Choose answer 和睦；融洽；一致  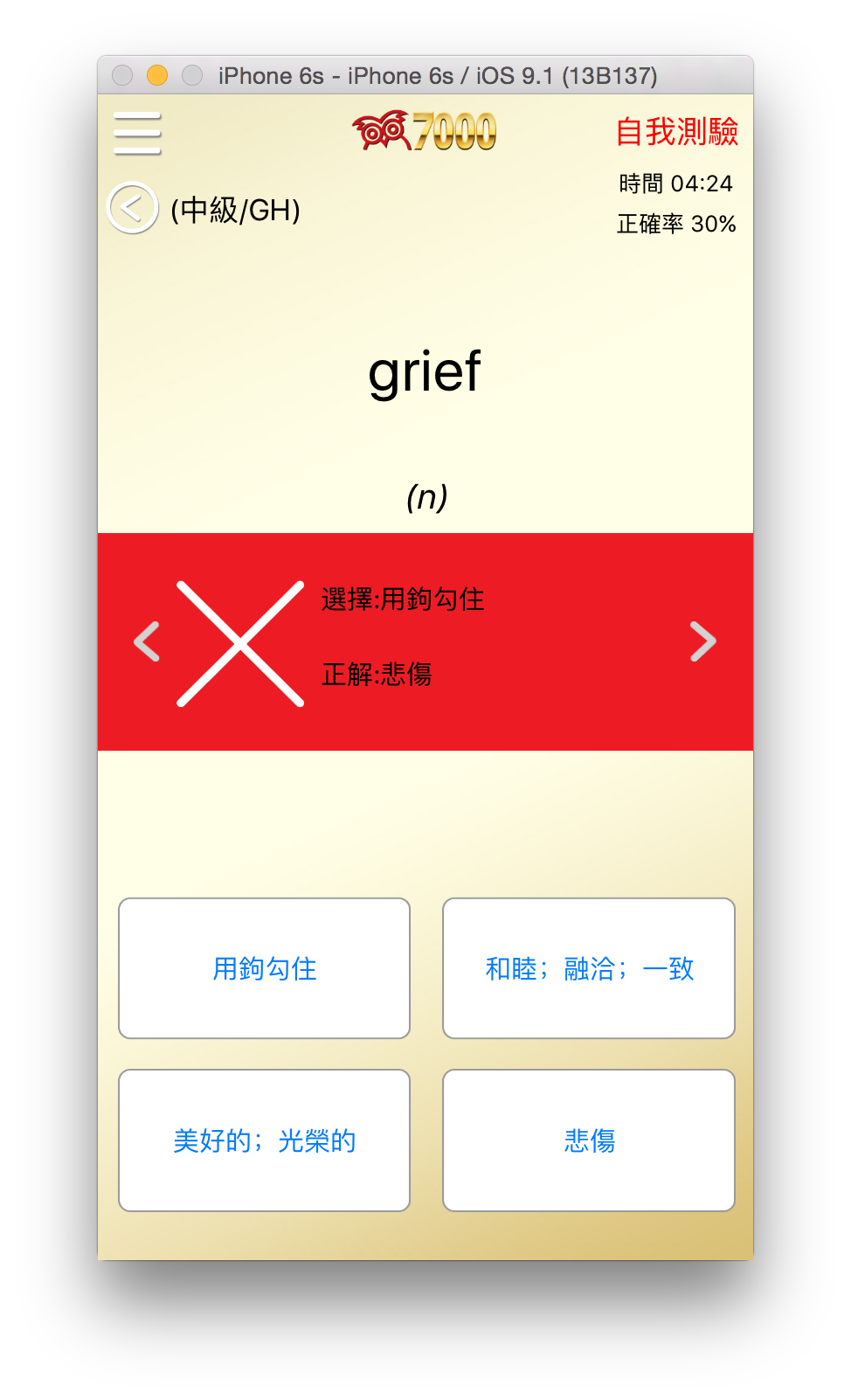[x=588, y=968]
